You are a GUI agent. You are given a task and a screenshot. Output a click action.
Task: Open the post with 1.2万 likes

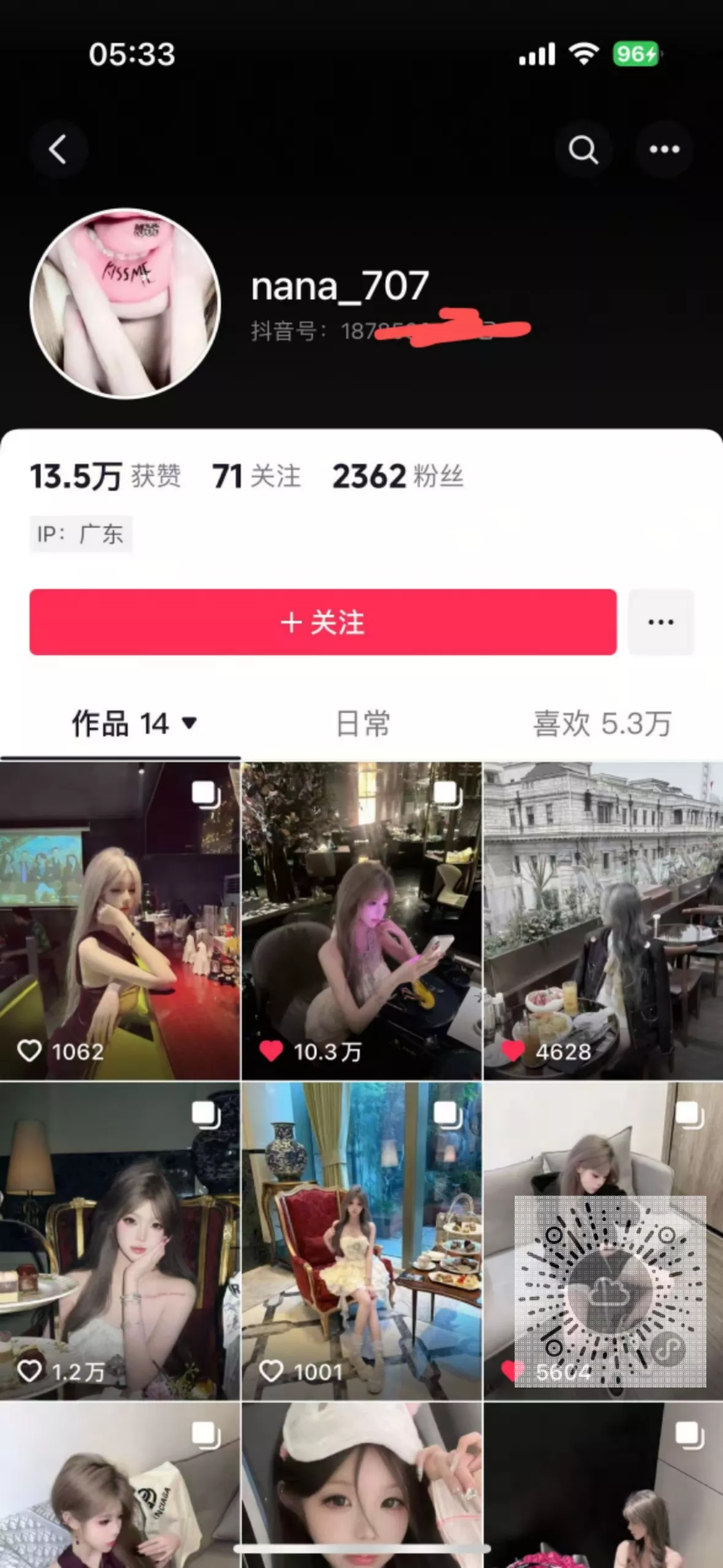(x=120, y=1241)
